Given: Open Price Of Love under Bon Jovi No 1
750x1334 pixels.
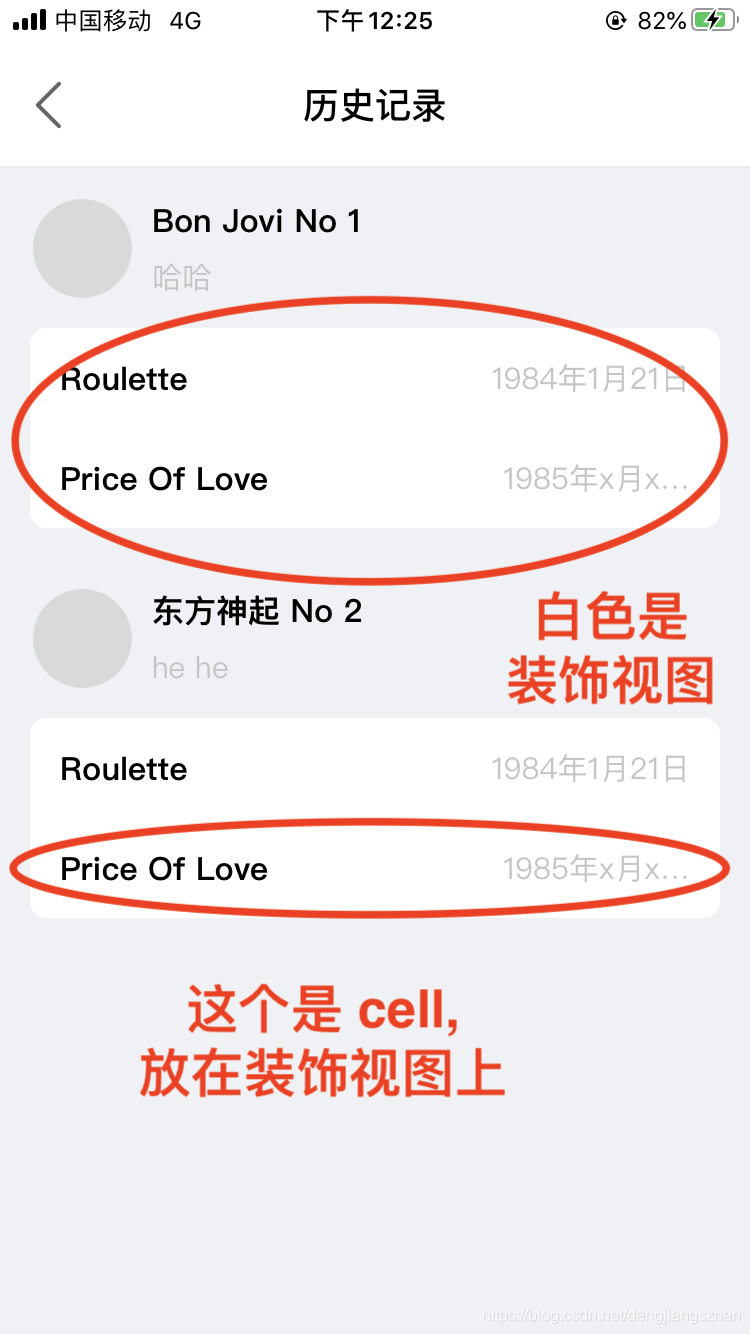Looking at the screenshot, I should click(x=374, y=479).
